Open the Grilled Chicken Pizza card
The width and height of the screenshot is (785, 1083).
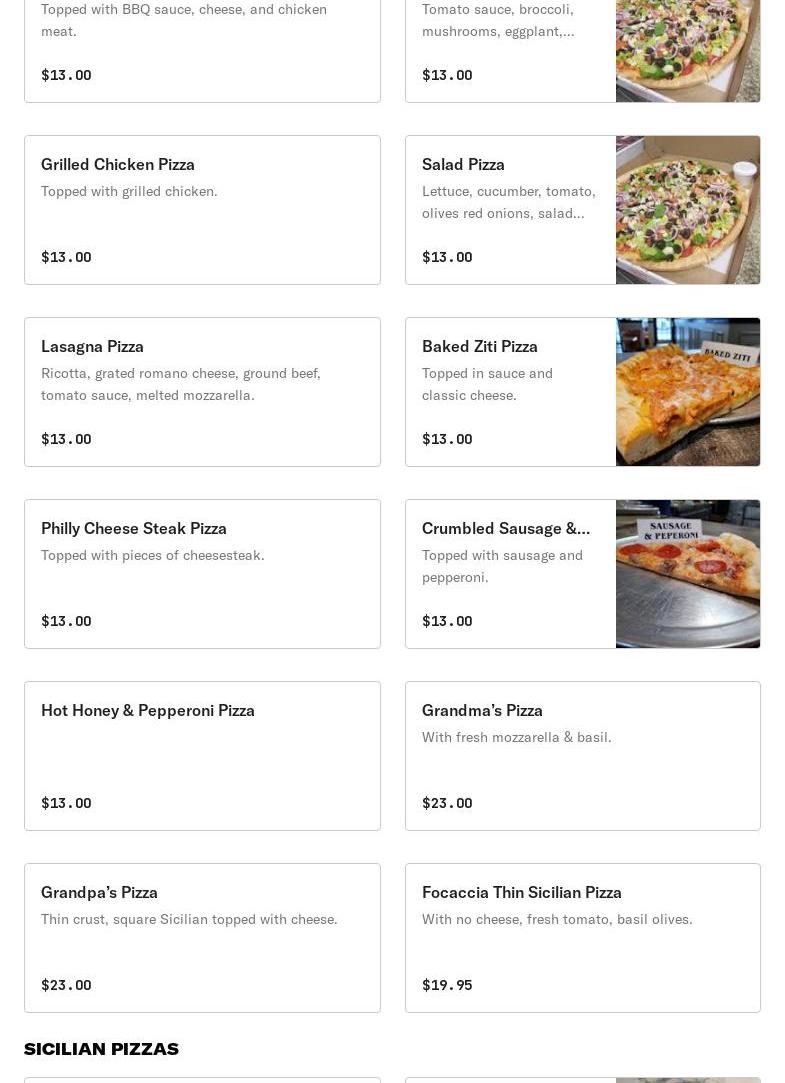point(202,210)
